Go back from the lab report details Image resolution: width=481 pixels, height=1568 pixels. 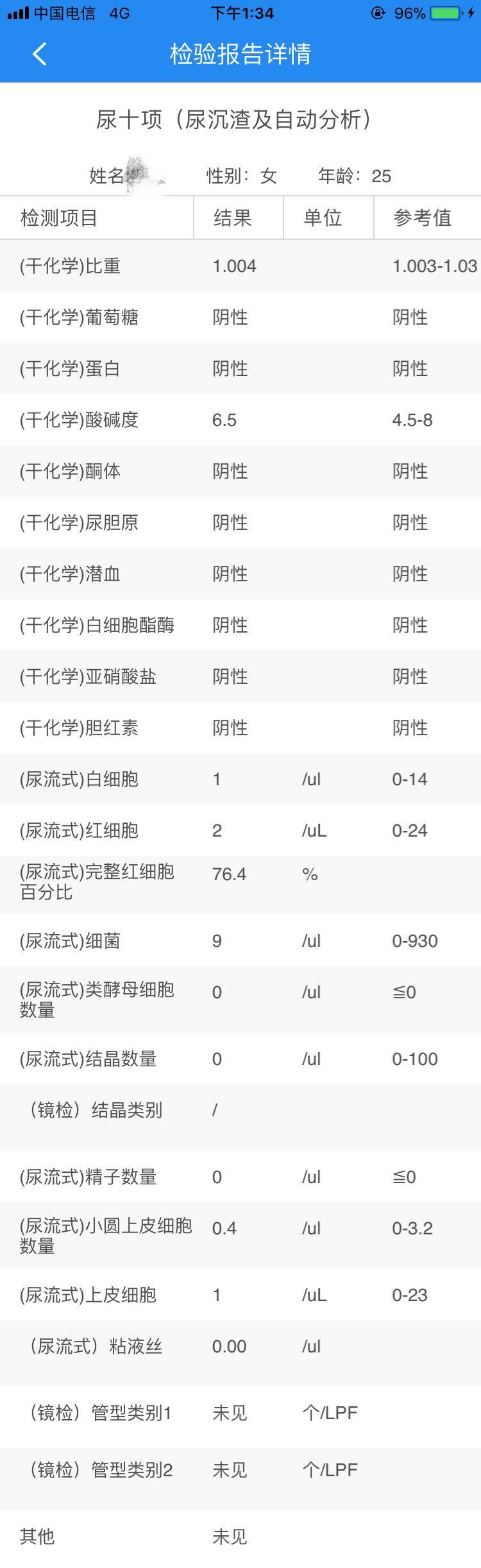(x=40, y=54)
